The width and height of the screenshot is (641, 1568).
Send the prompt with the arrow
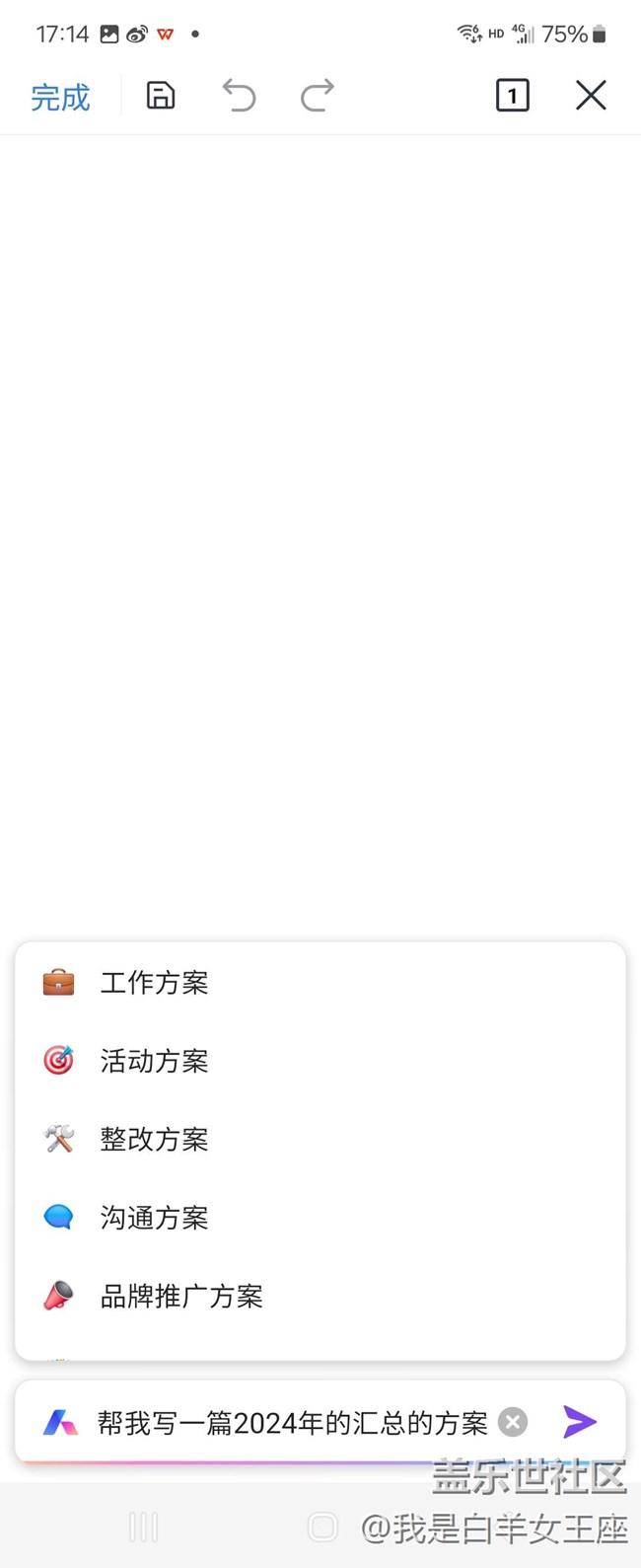(x=580, y=1422)
